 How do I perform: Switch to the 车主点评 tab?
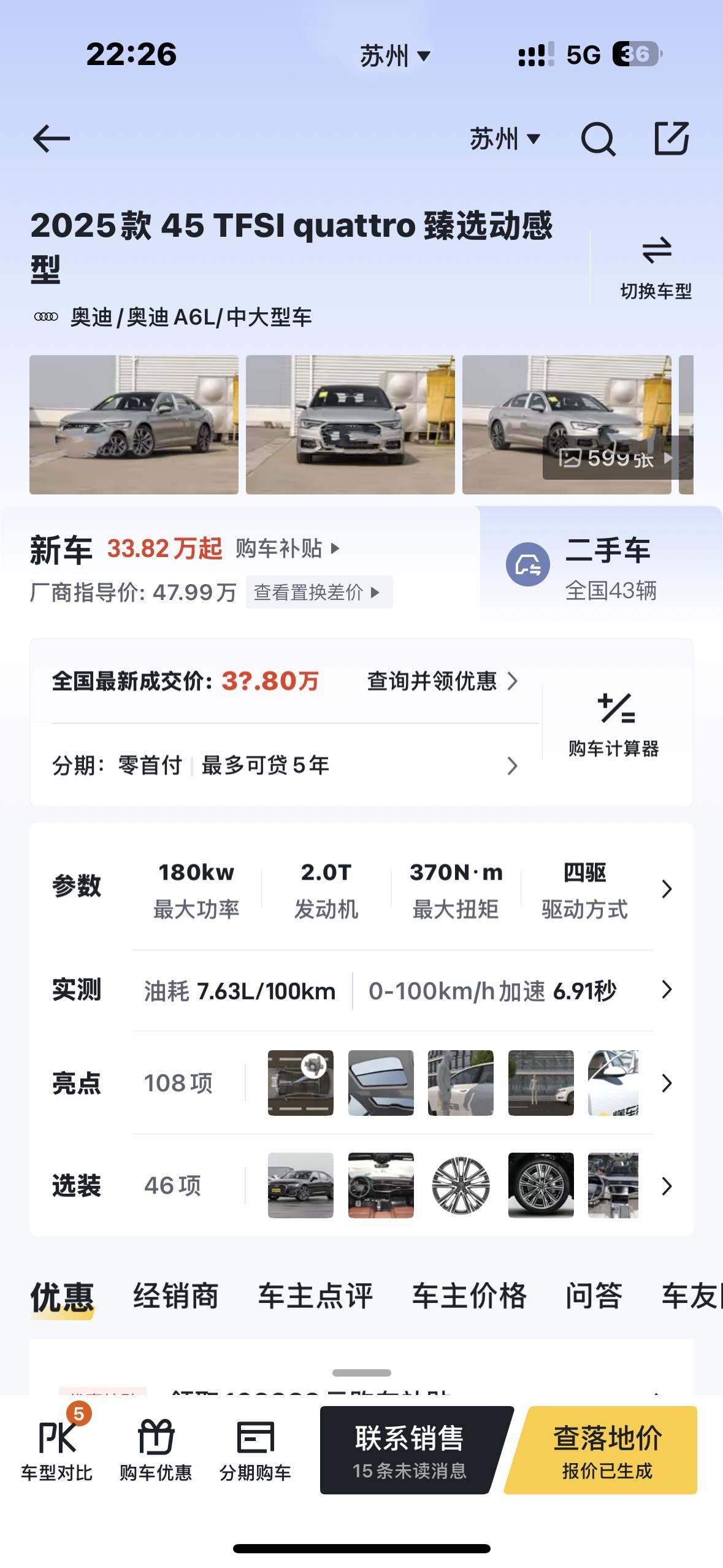315,1296
